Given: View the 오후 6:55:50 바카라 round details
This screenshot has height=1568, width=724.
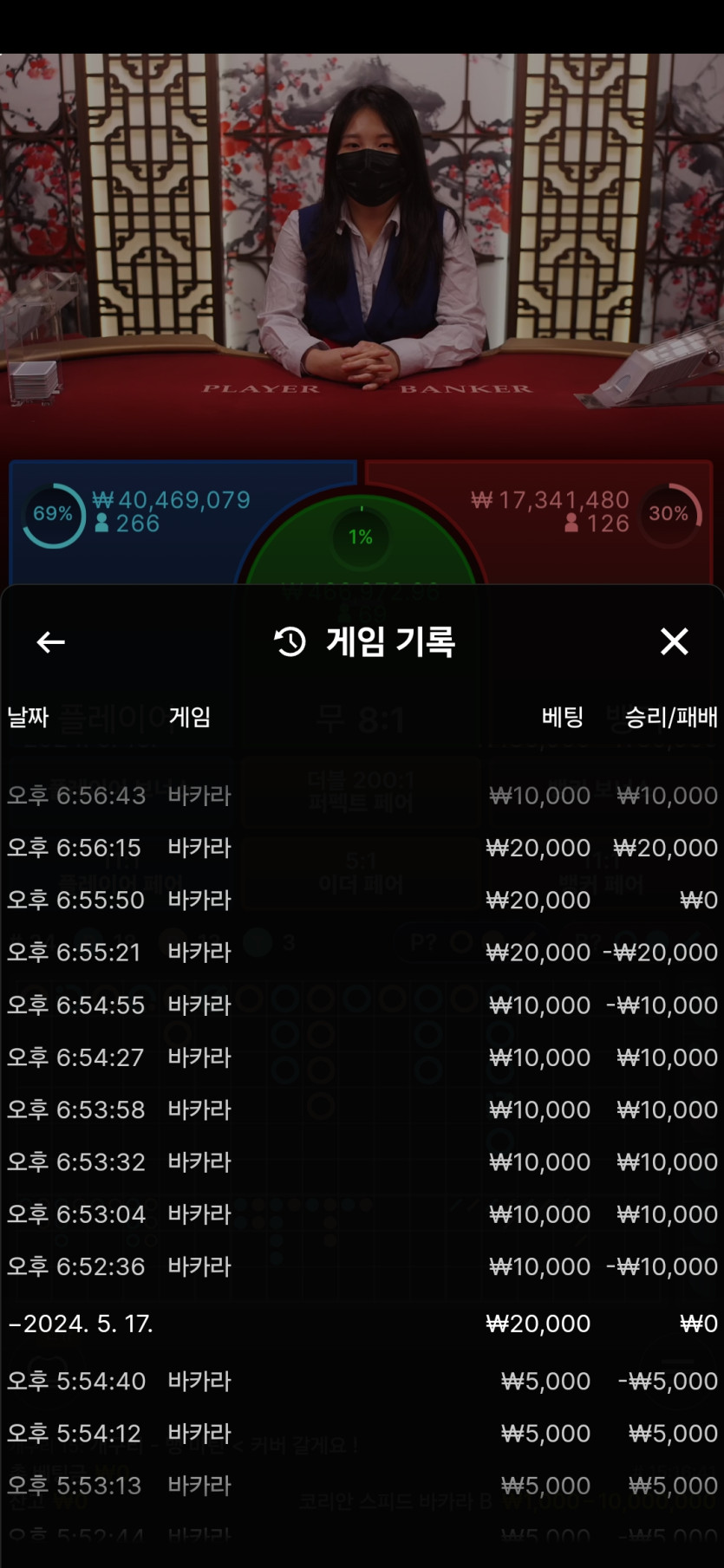Looking at the screenshot, I should click(x=362, y=901).
